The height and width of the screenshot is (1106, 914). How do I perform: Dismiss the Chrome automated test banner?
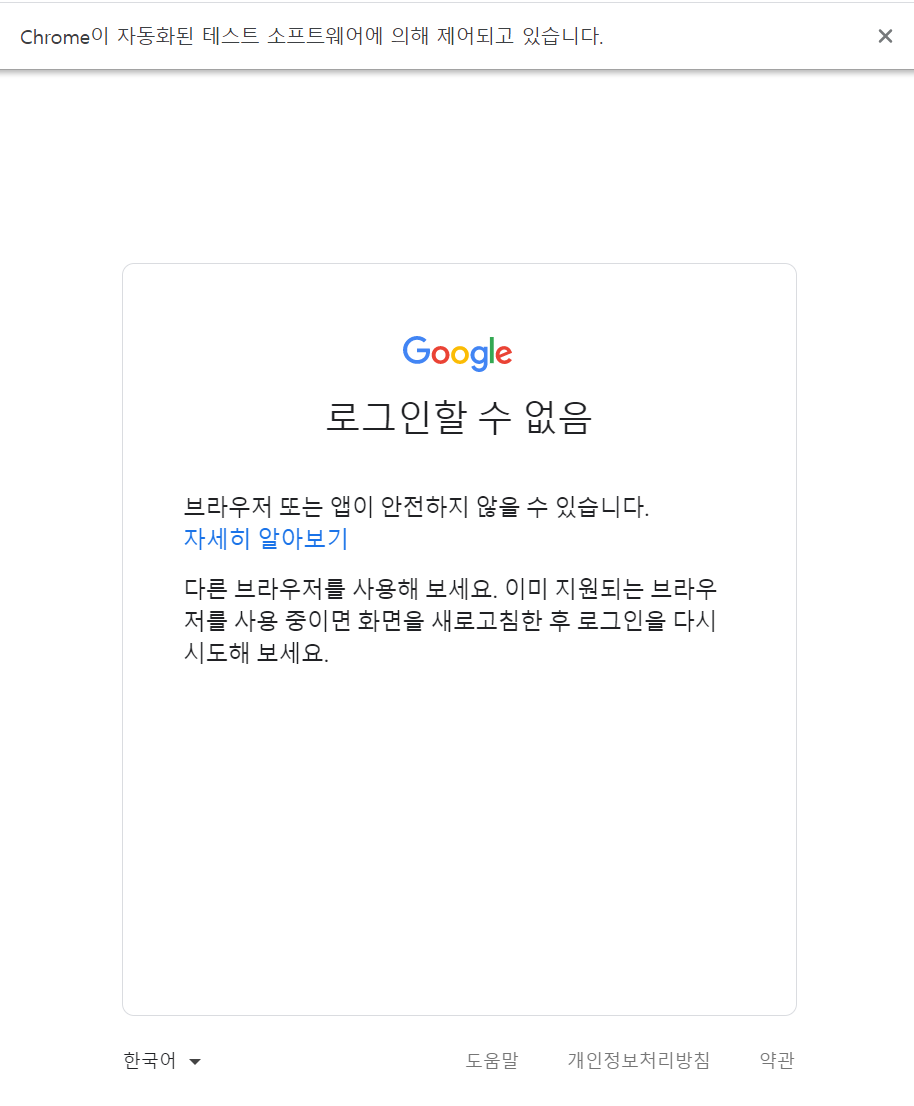pos(885,36)
